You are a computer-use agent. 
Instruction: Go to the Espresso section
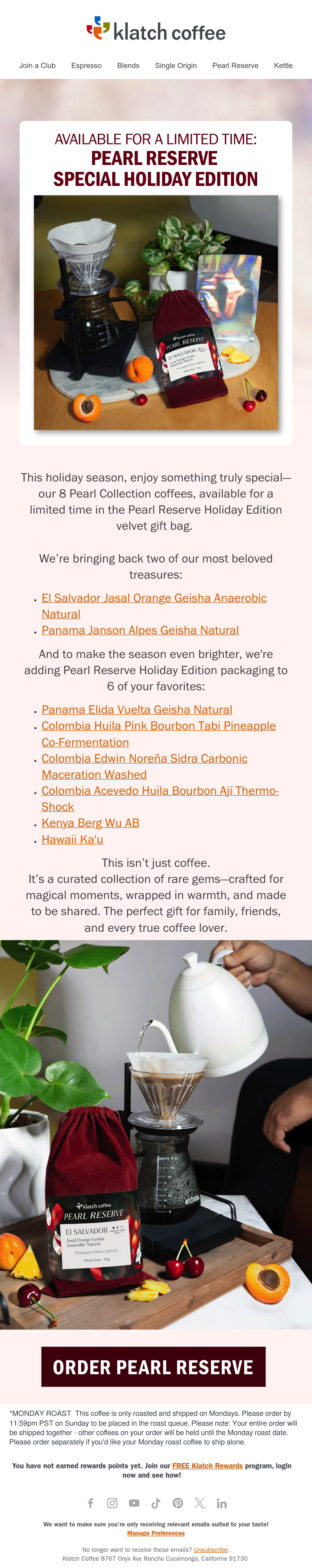(86, 66)
